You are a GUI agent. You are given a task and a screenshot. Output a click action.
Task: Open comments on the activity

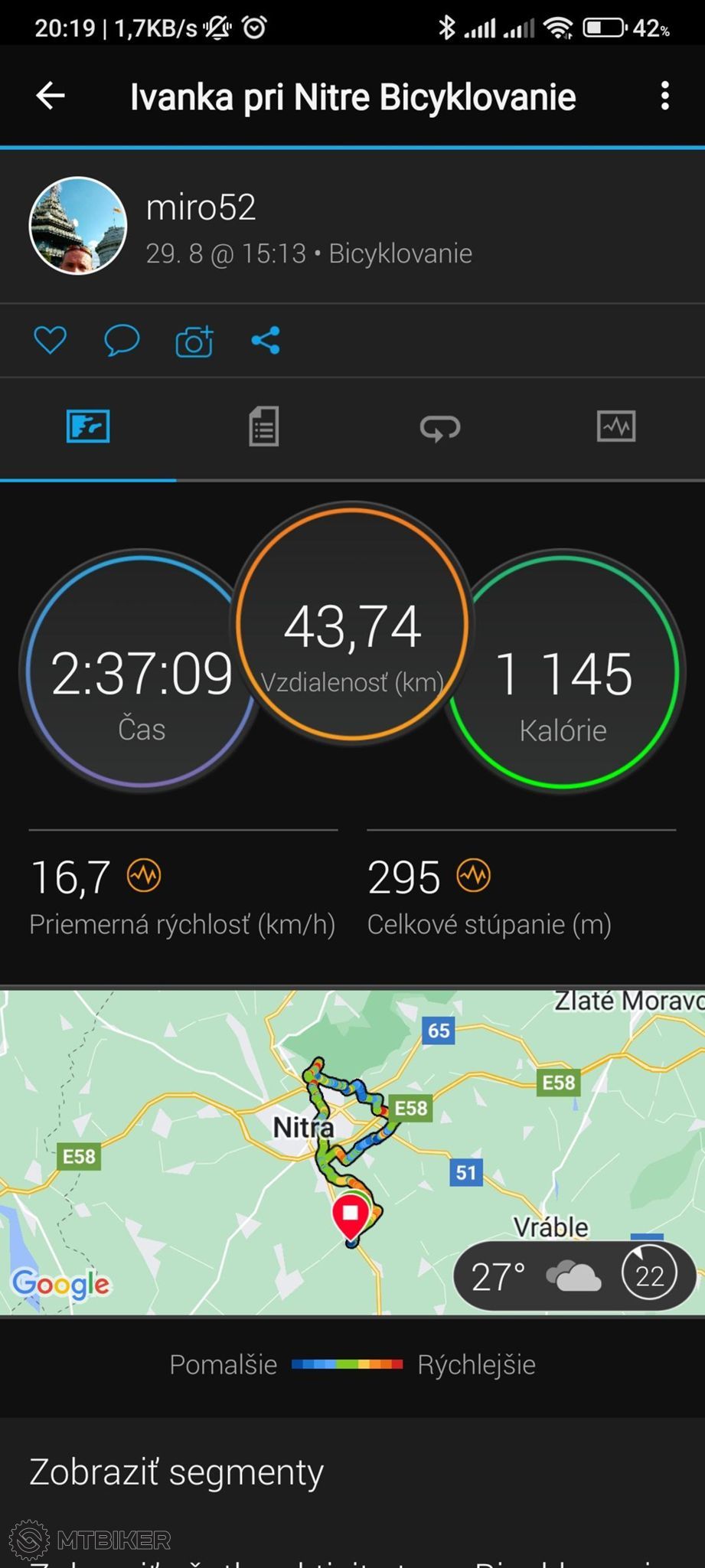pos(122,340)
